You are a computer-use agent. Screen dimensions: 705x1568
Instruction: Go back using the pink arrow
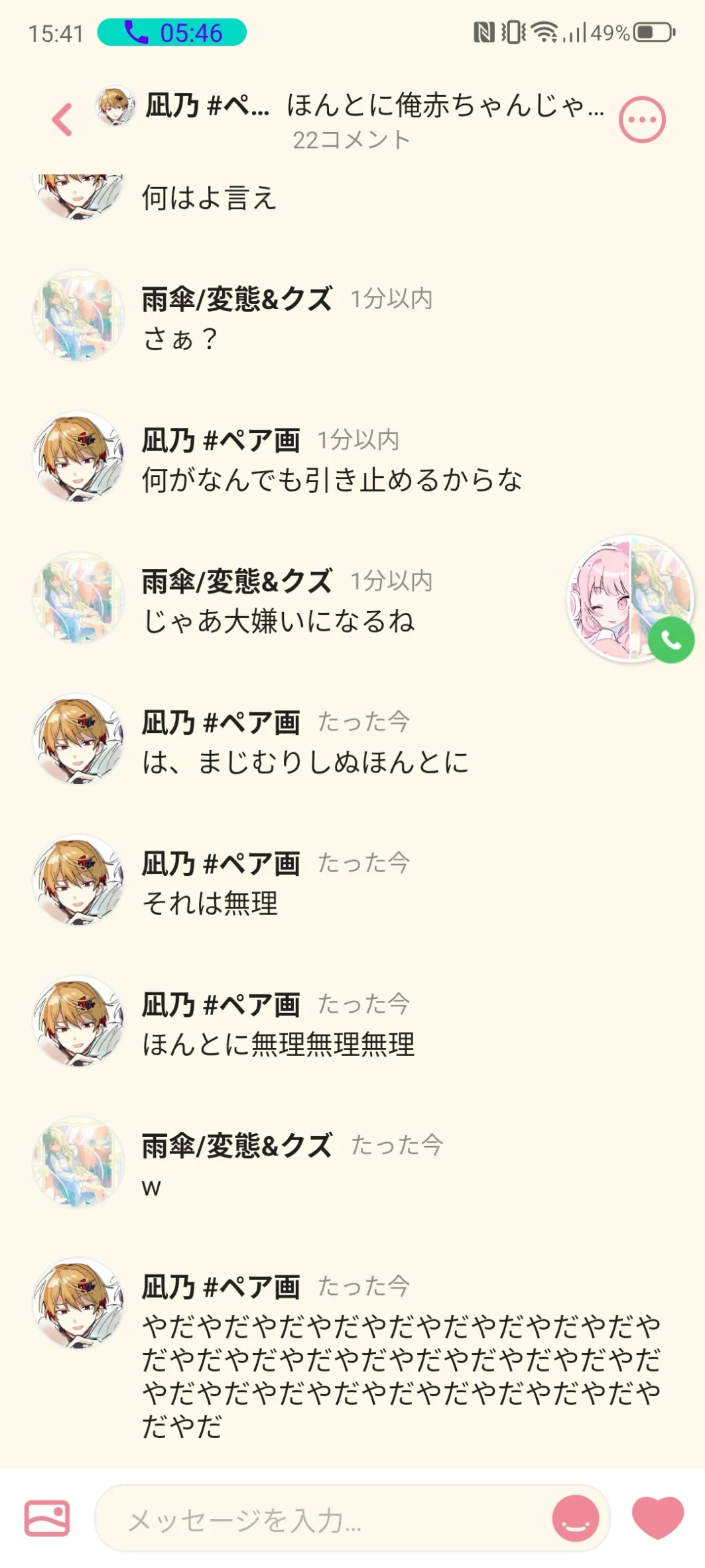click(x=62, y=120)
